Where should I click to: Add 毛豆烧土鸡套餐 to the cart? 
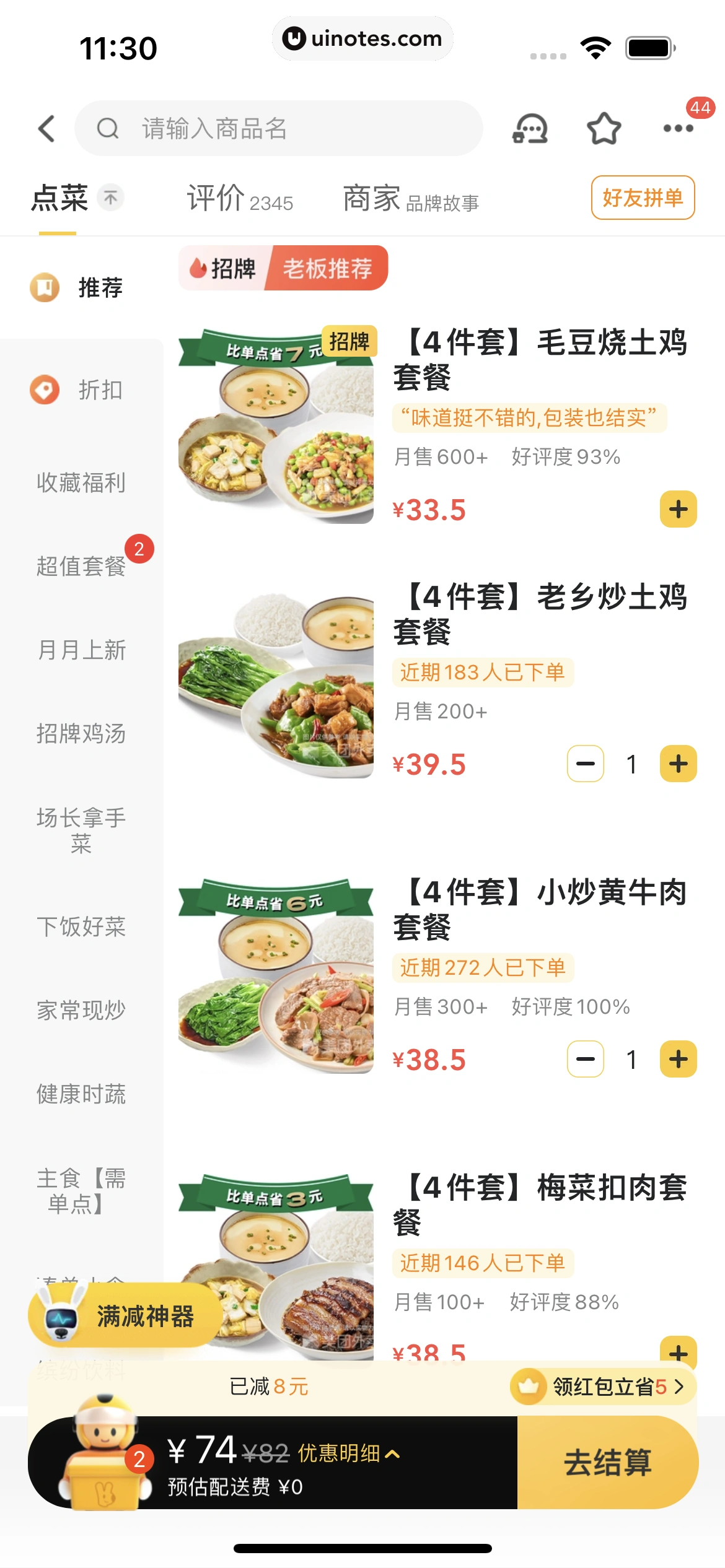[x=678, y=510]
